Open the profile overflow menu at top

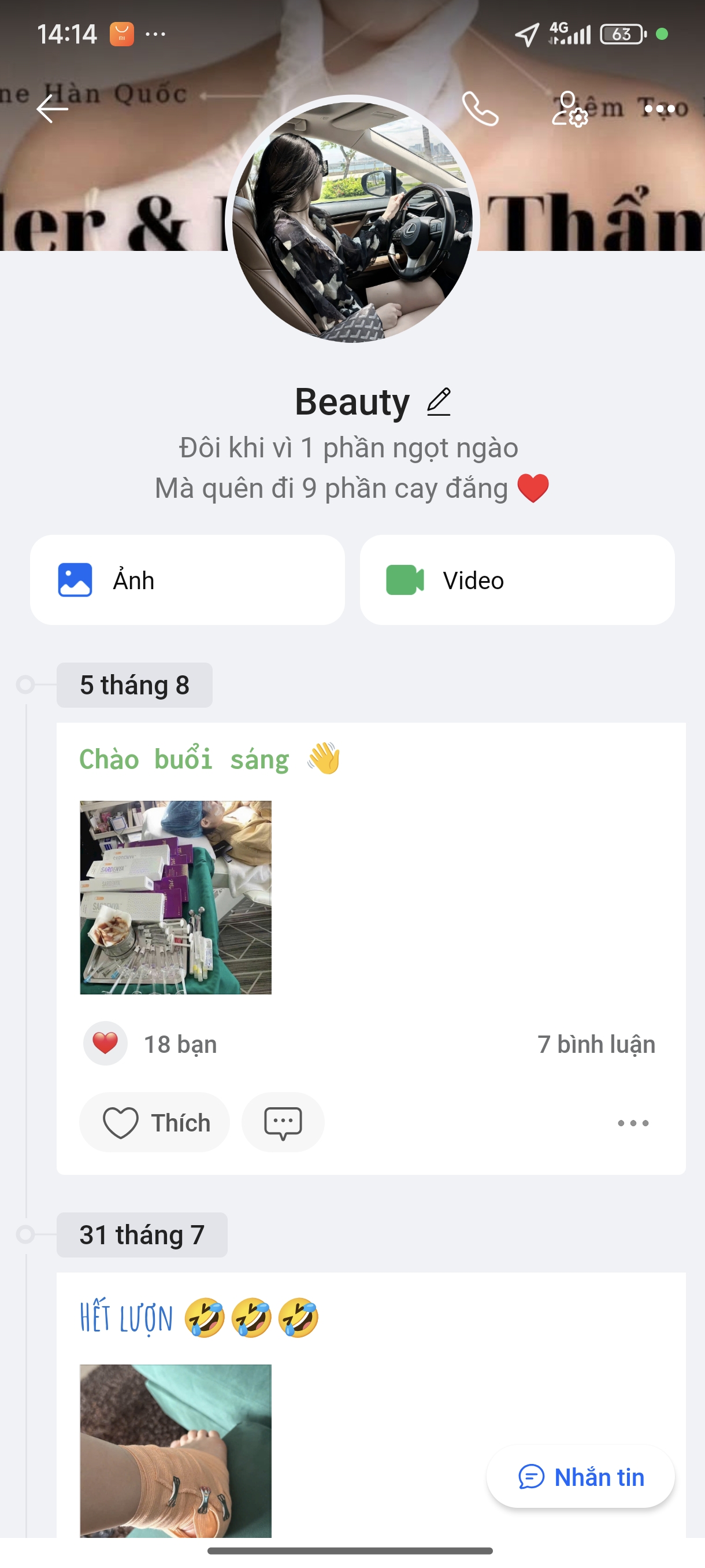pyautogui.click(x=659, y=110)
